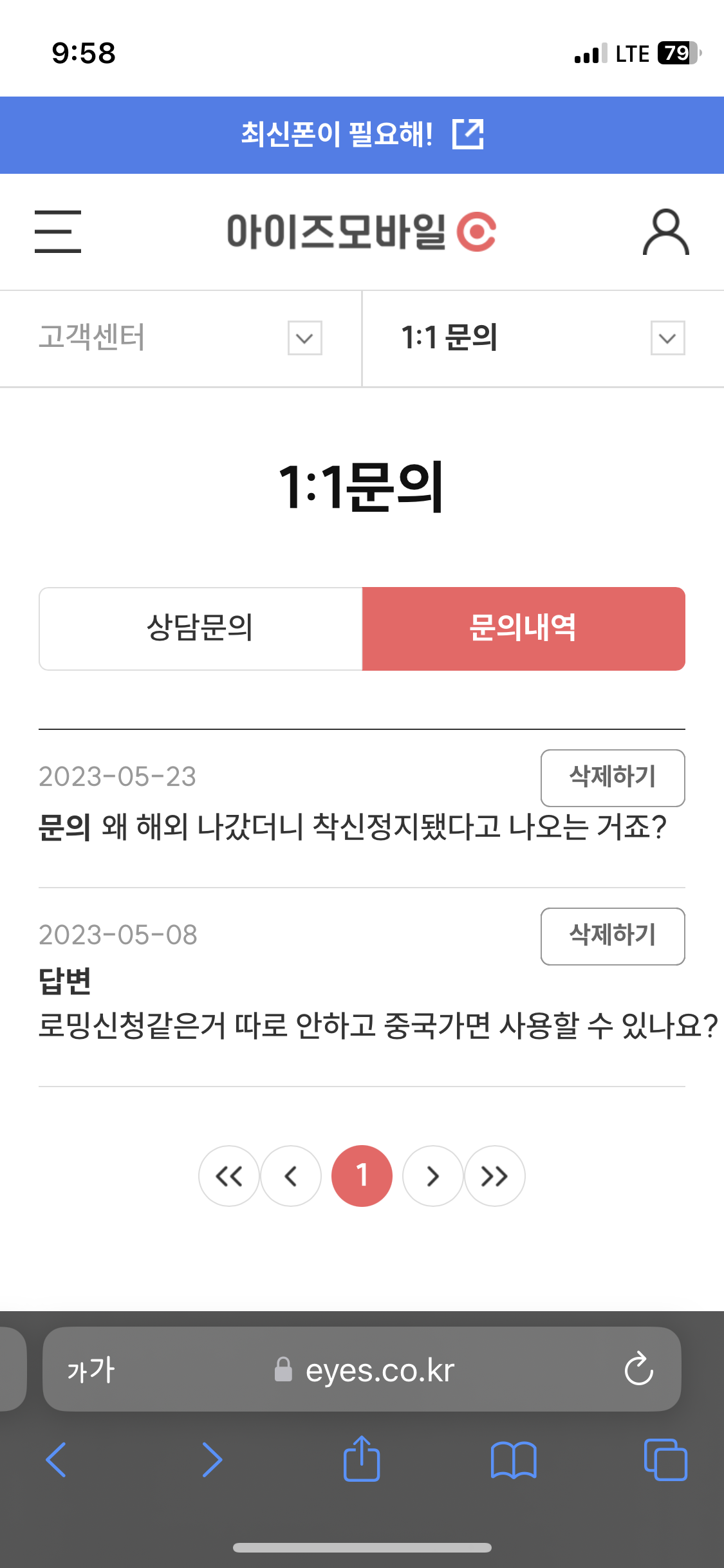724x1568 pixels.
Task: Open the user profile icon
Action: coord(666,232)
